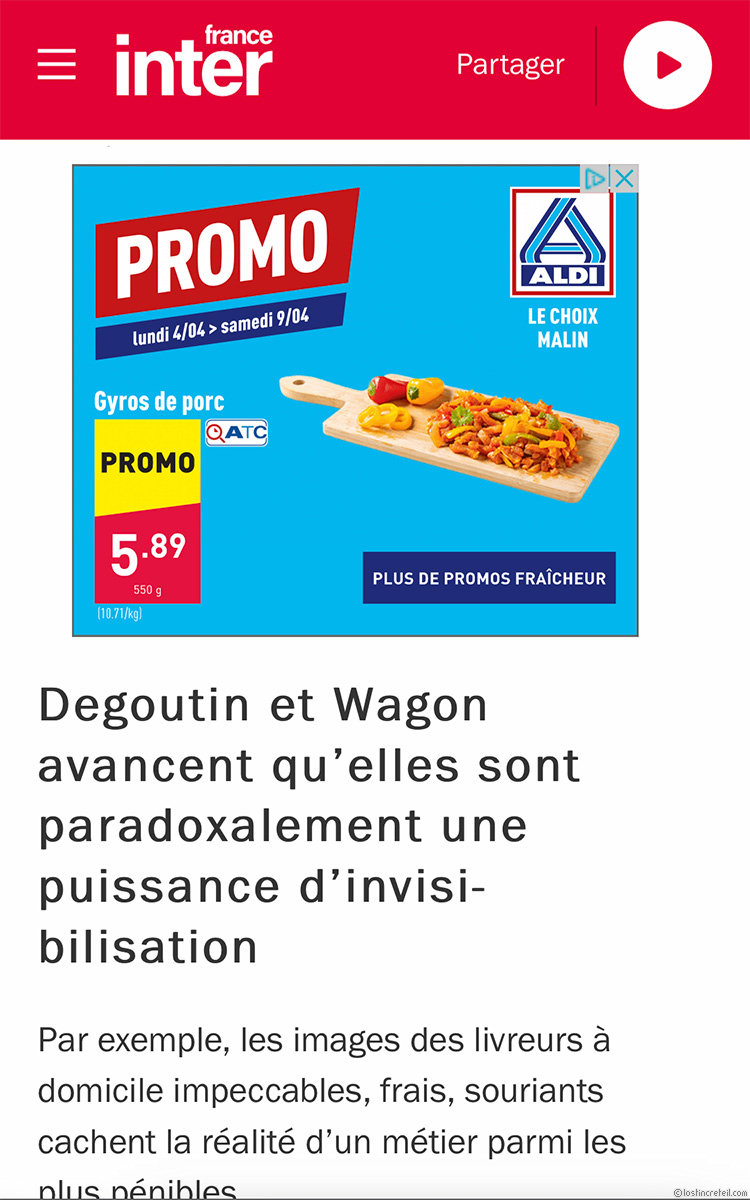Close the Aldi ad banner

point(624,179)
